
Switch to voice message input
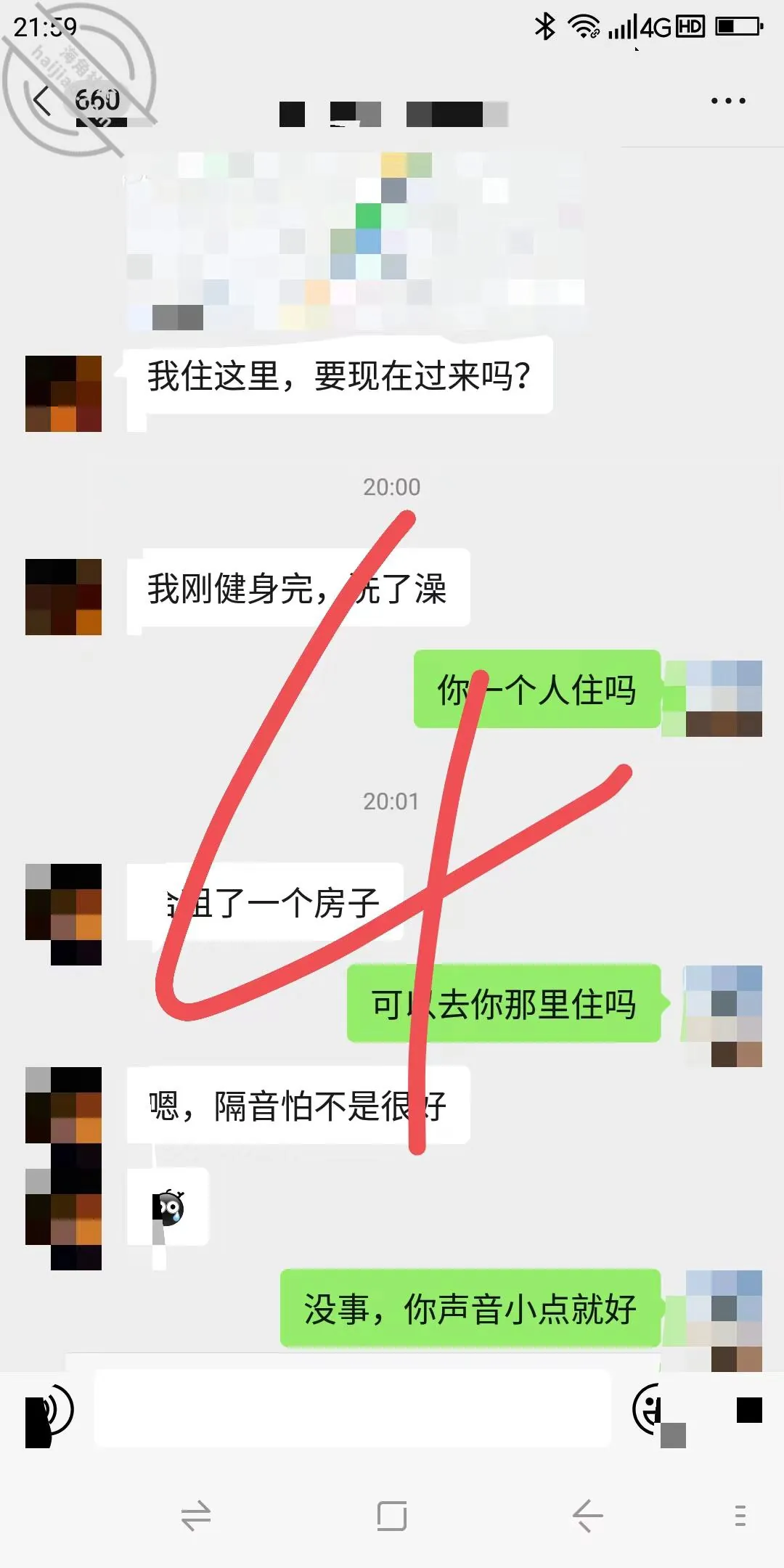click(x=49, y=1410)
